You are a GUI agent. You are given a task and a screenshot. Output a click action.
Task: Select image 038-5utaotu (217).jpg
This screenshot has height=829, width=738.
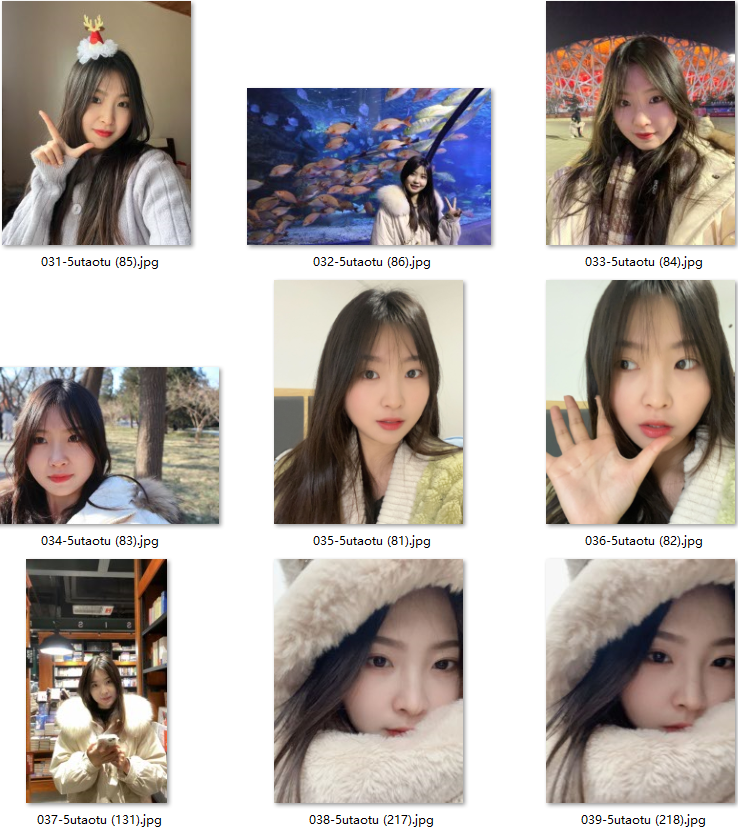(x=368, y=681)
